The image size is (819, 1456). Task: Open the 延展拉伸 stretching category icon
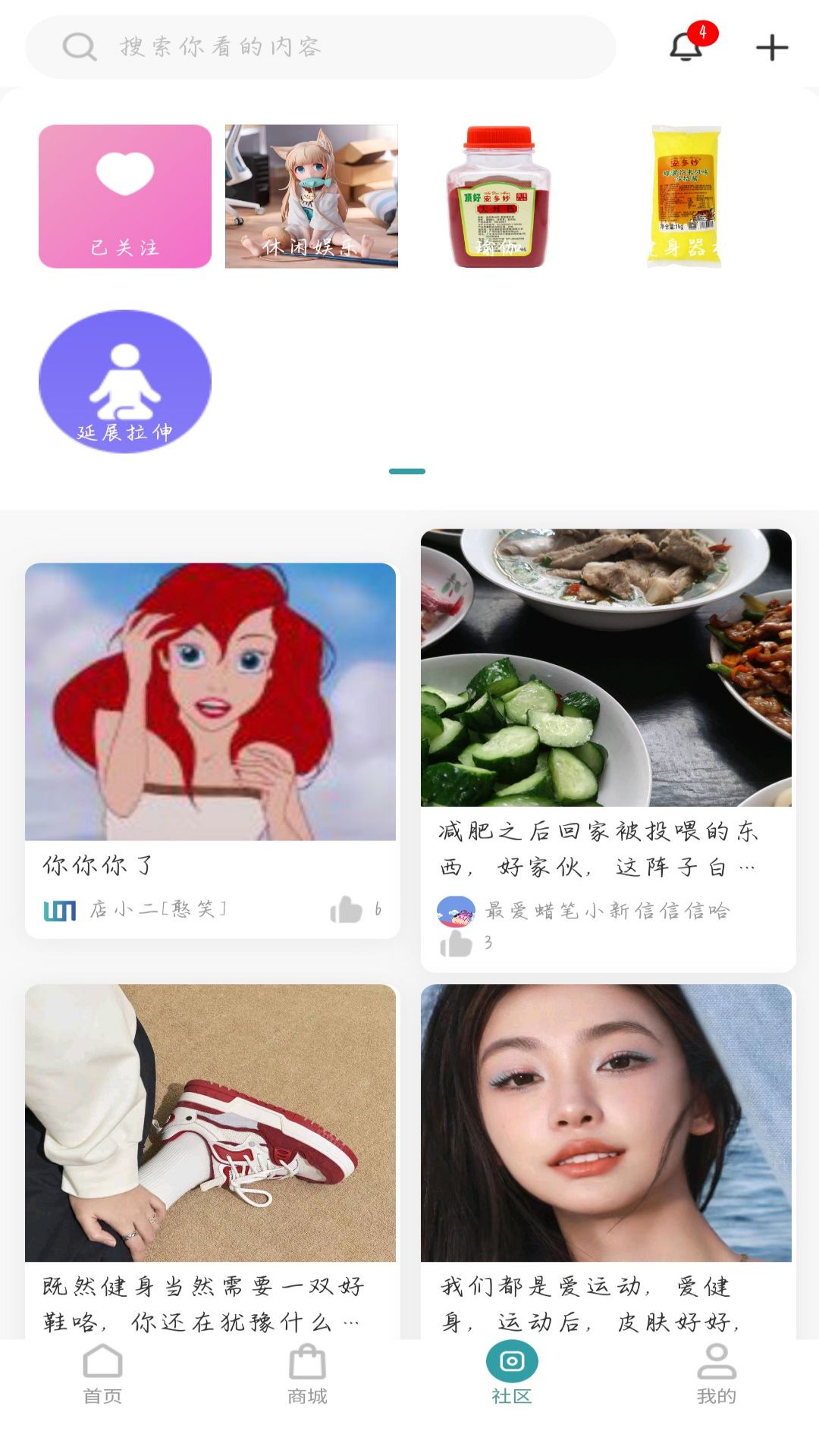pyautogui.click(x=125, y=379)
